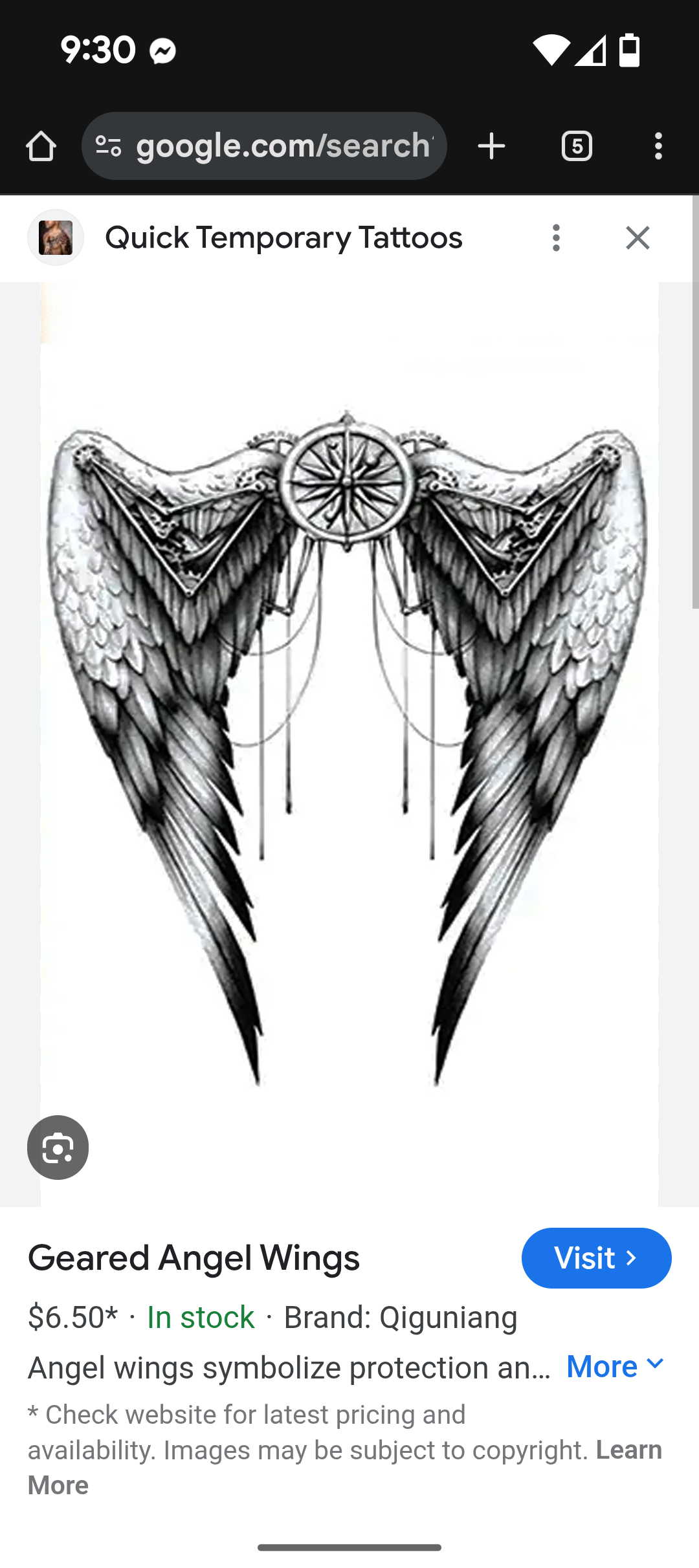Screen dimensions: 699x1568
Task: Visit the Geared Angel Wings product page
Action: 596,1258
